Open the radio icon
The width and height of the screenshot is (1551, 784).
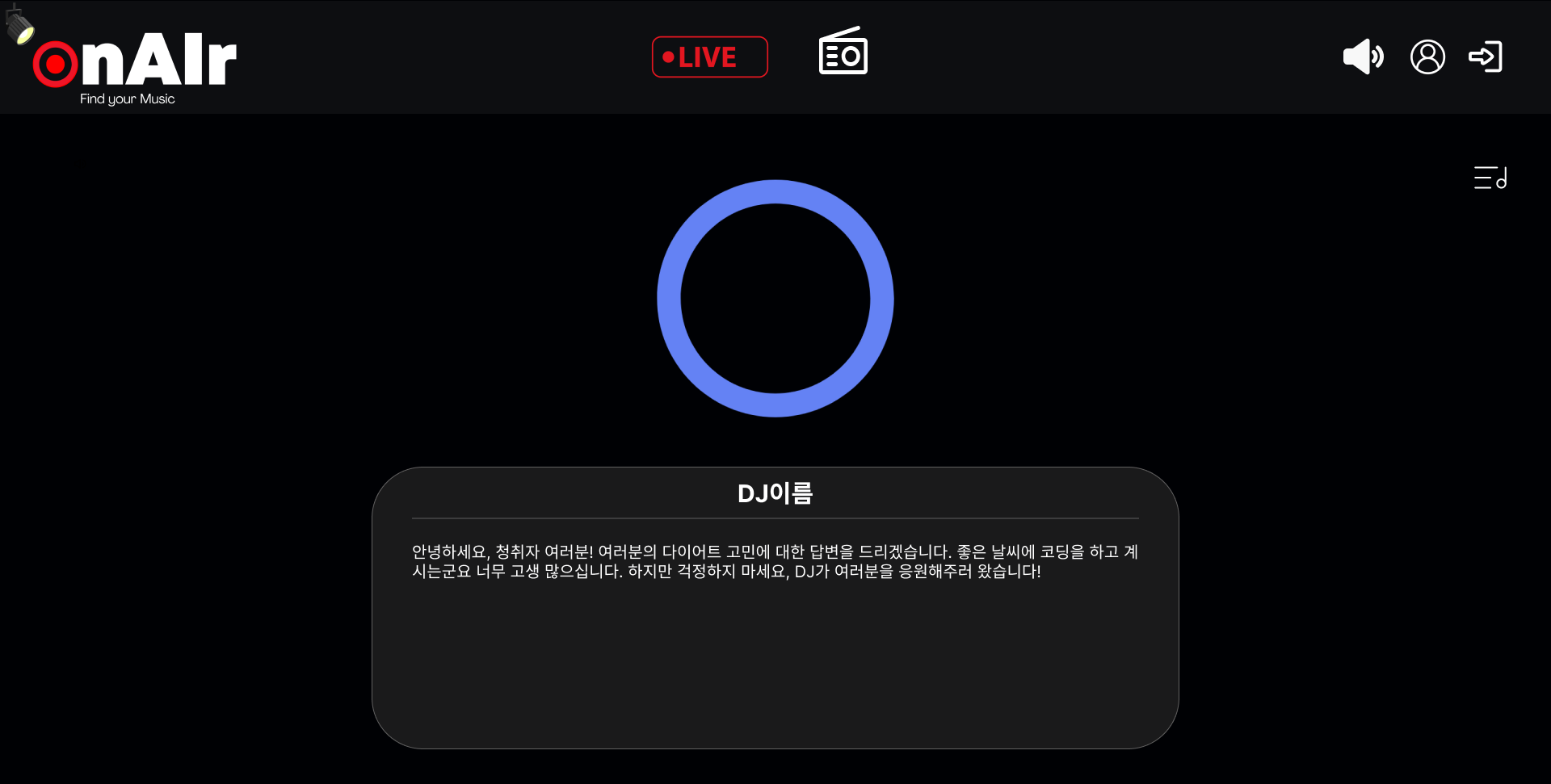tap(843, 52)
